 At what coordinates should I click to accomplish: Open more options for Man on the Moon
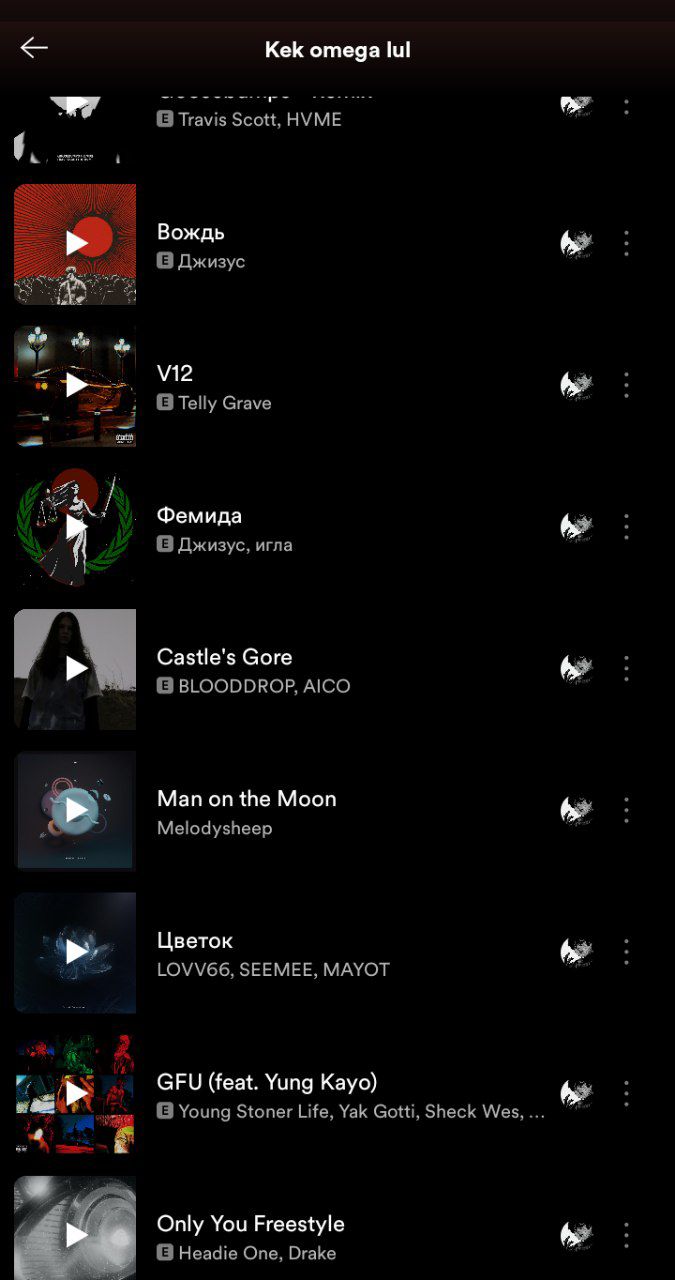[x=626, y=810]
